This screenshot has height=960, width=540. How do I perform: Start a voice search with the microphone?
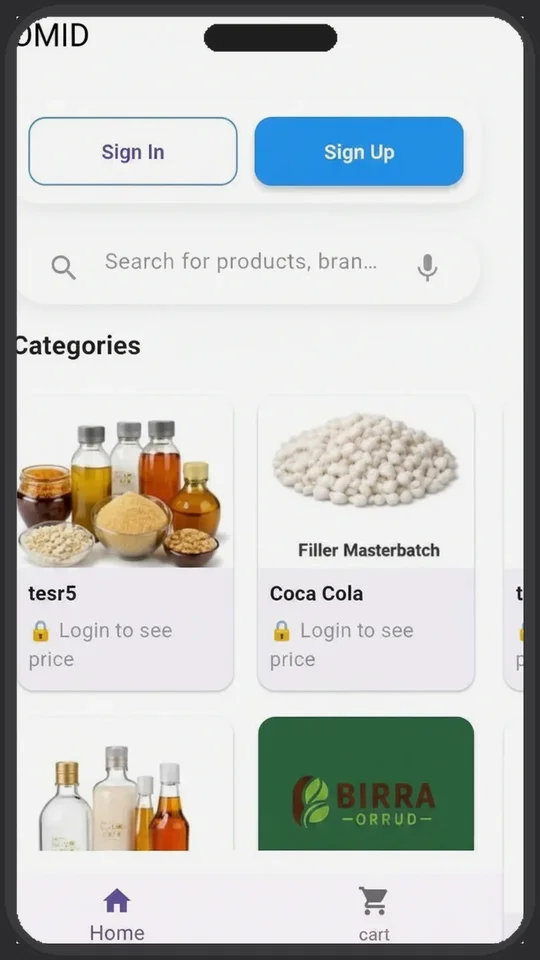click(427, 268)
